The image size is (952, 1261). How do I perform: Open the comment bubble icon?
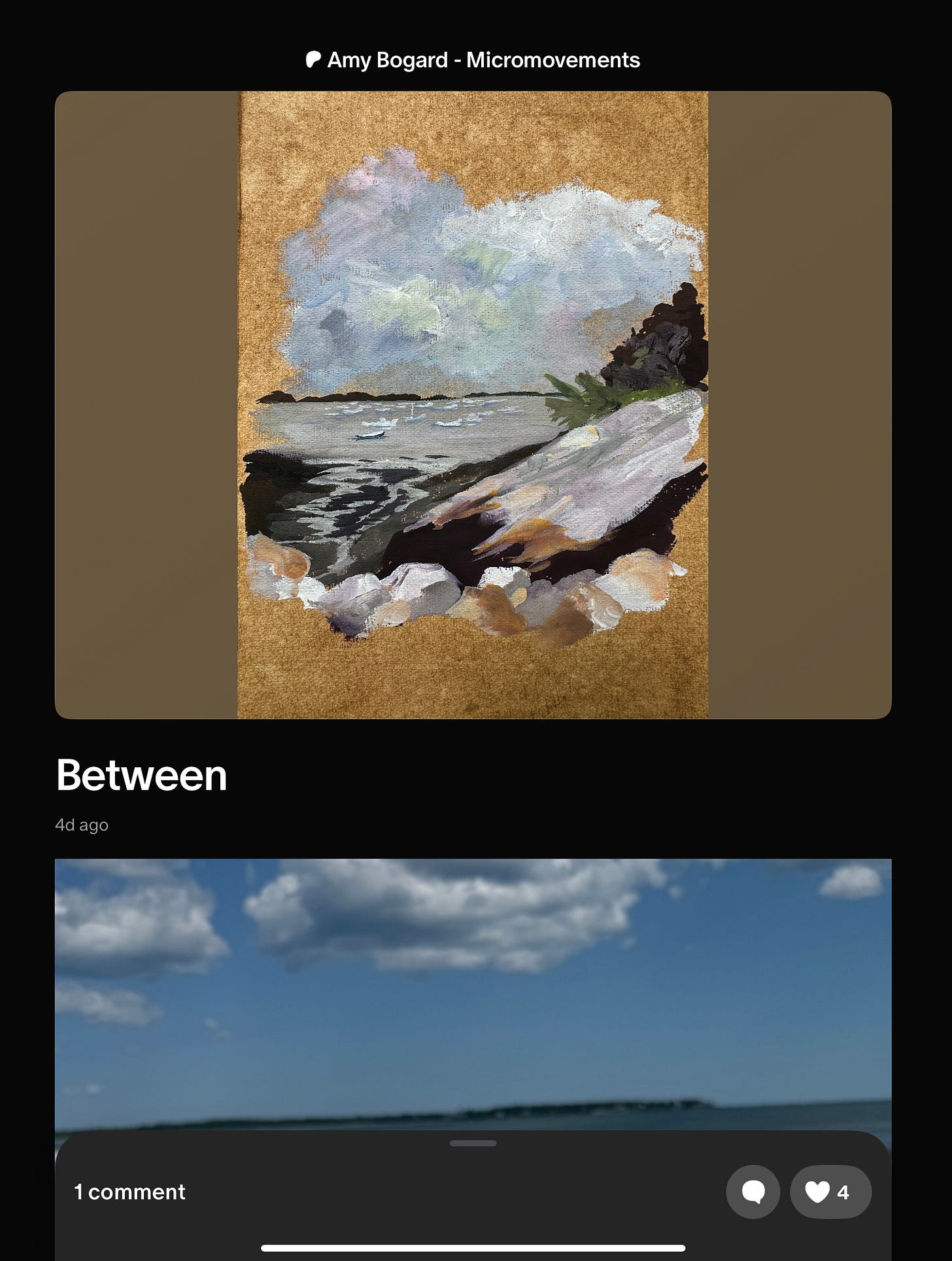753,1192
